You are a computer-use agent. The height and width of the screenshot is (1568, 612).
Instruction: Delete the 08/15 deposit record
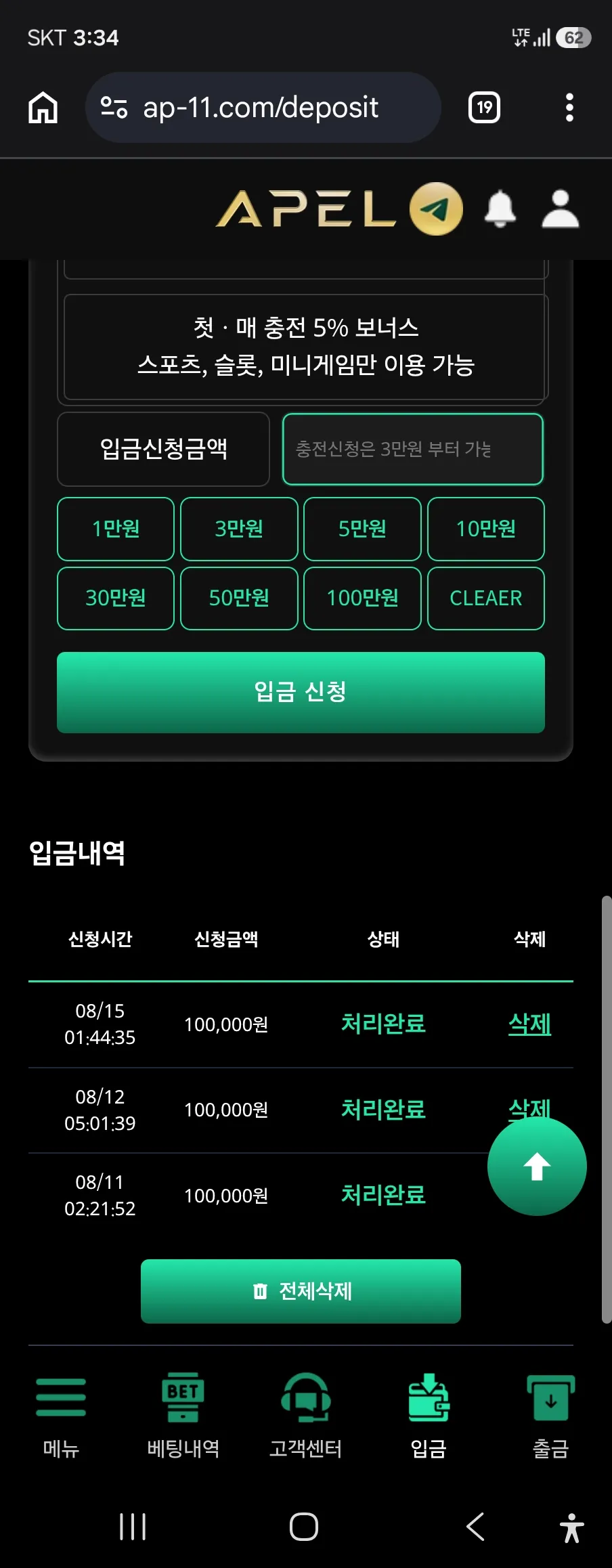529,1024
